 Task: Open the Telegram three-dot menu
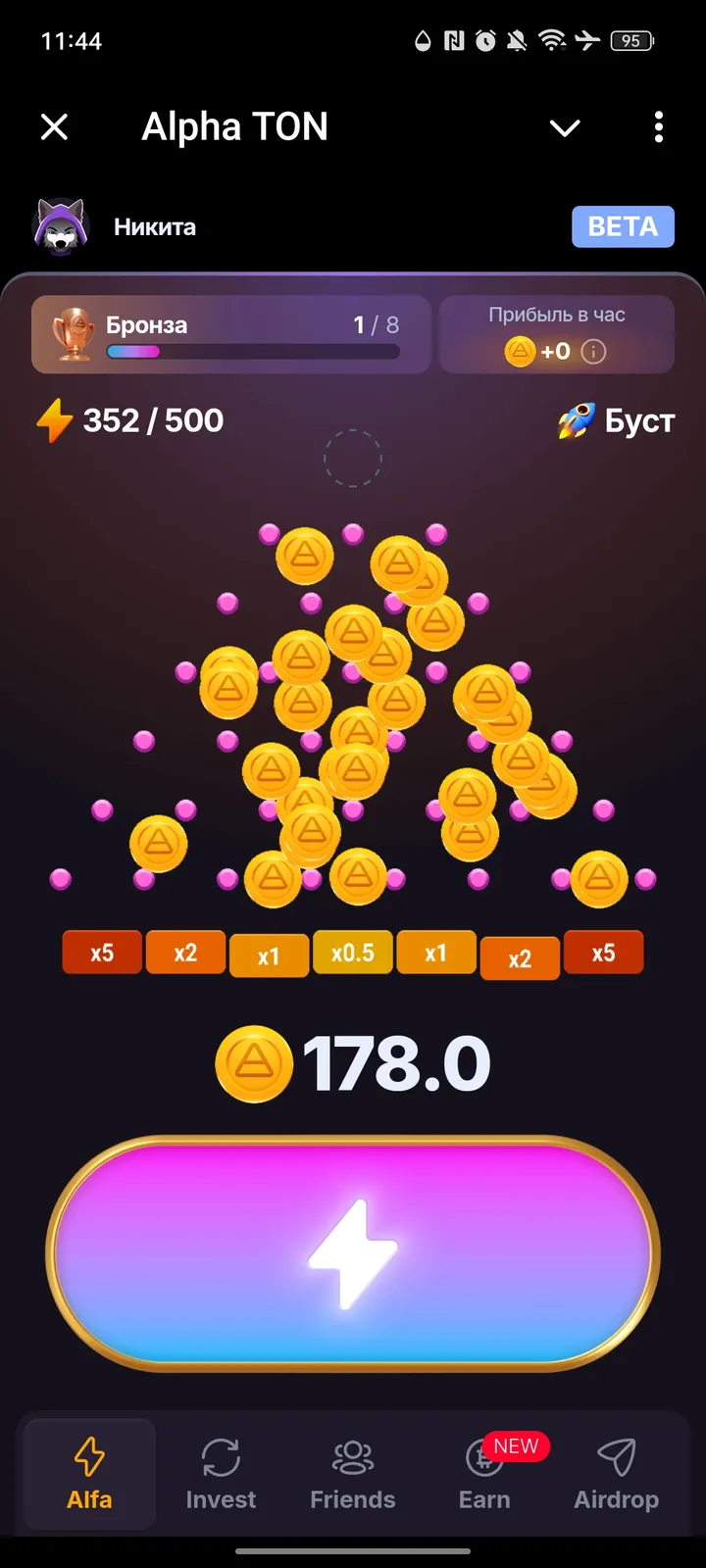(x=658, y=127)
